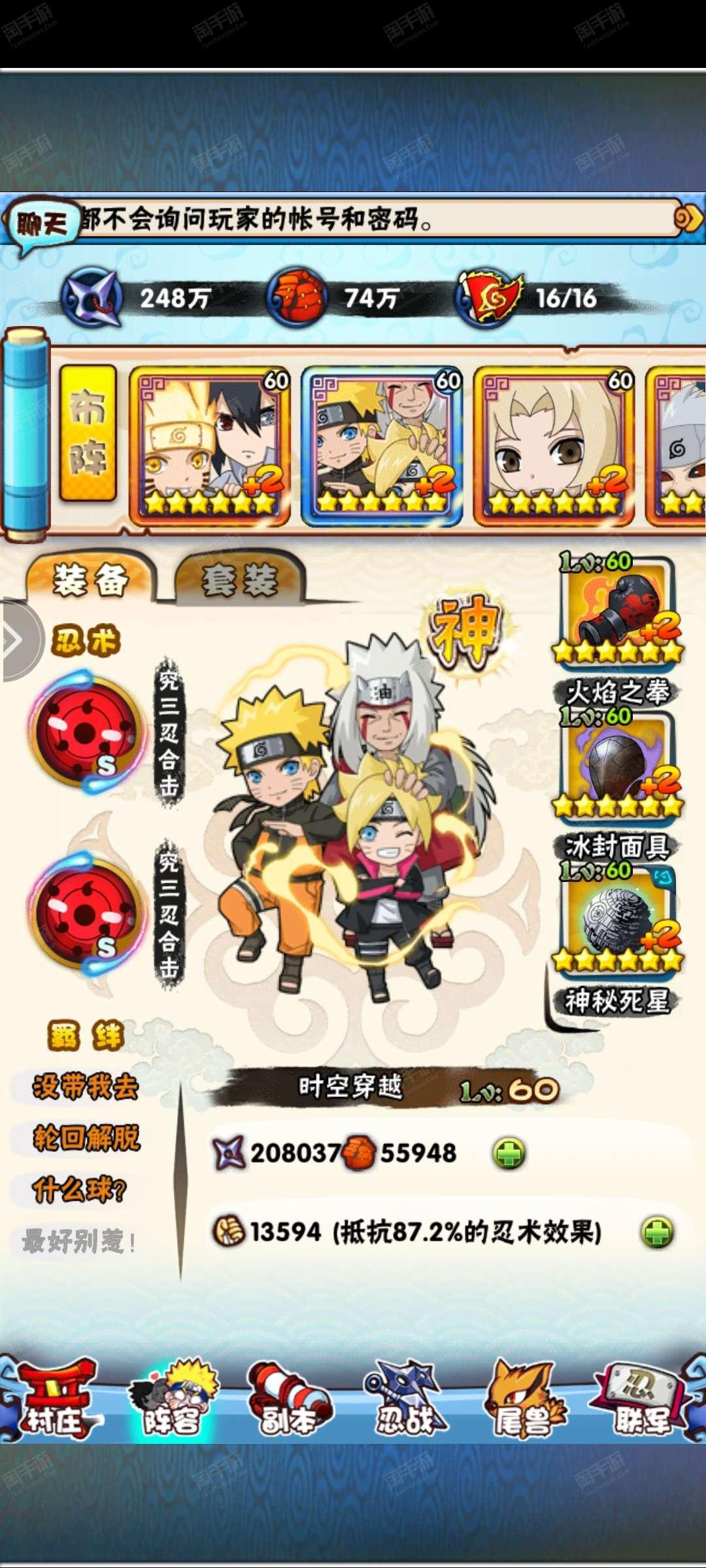Open the 没带我去 bond entry
The width and height of the screenshot is (706, 1568).
point(86,1087)
